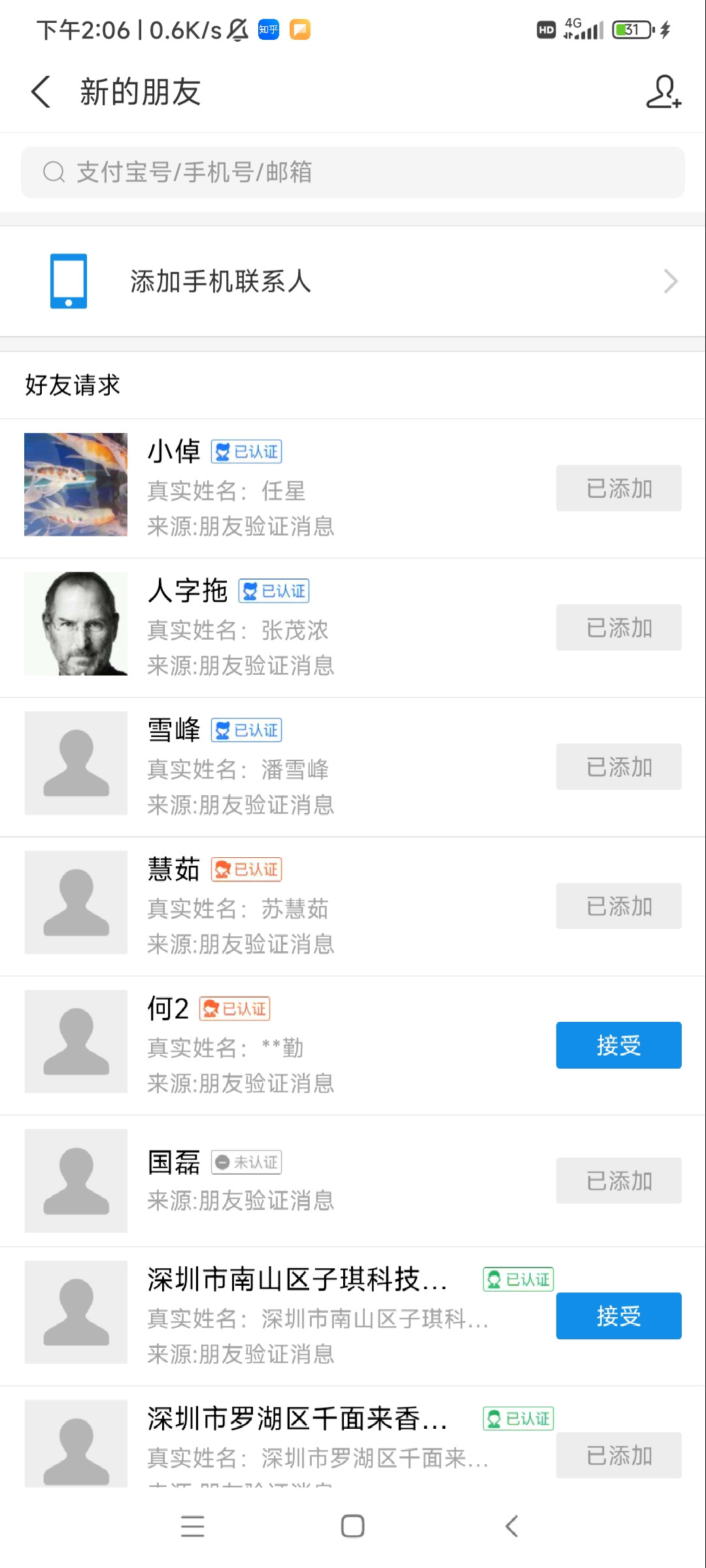
Task: Tap the blue 已认证 badge beside 小倬
Action: click(247, 451)
